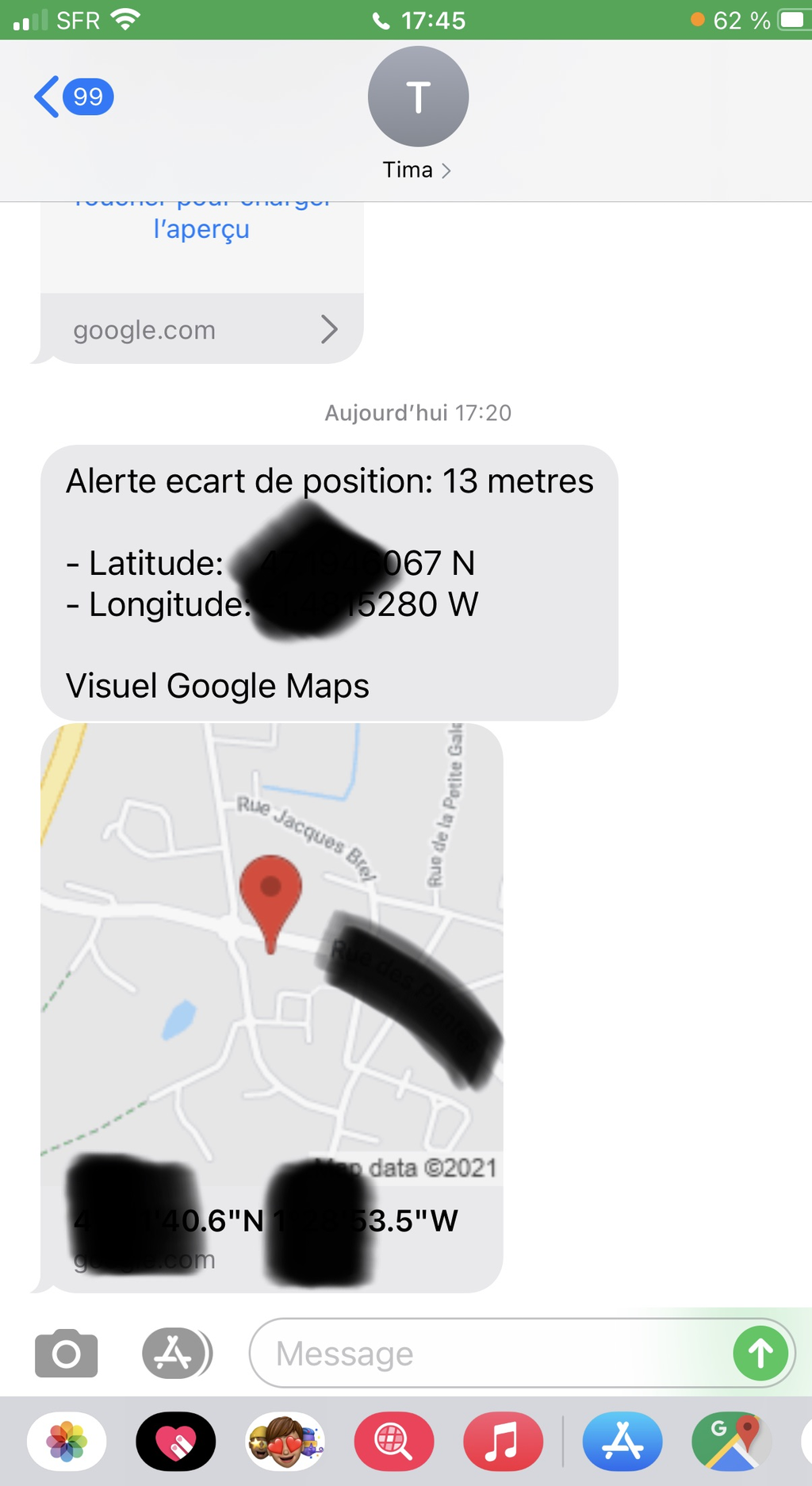Send the message with the green arrow
This screenshot has width=812, height=1486.
coord(760,1353)
